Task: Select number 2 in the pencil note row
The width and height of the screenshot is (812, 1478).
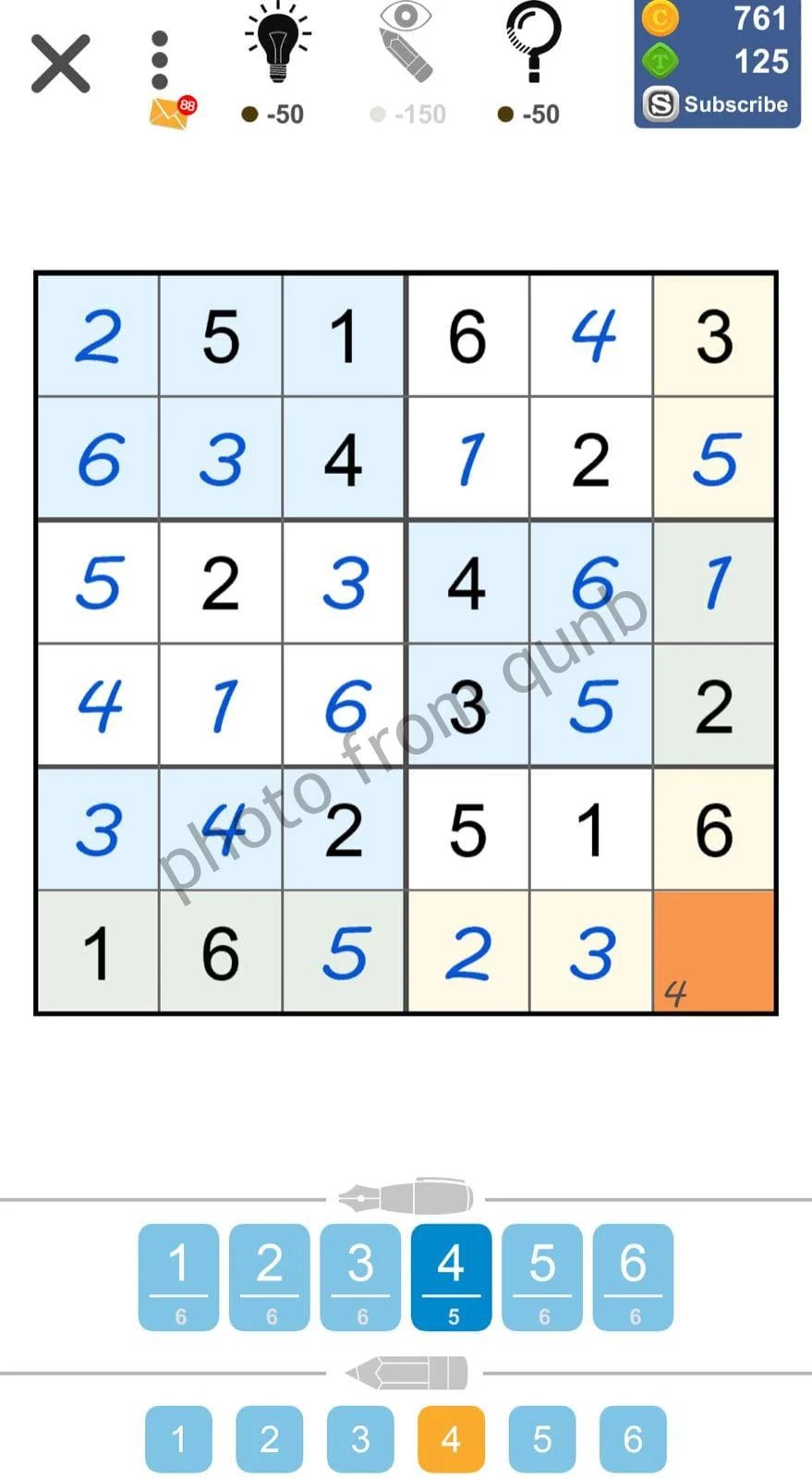Action: coord(269,1437)
